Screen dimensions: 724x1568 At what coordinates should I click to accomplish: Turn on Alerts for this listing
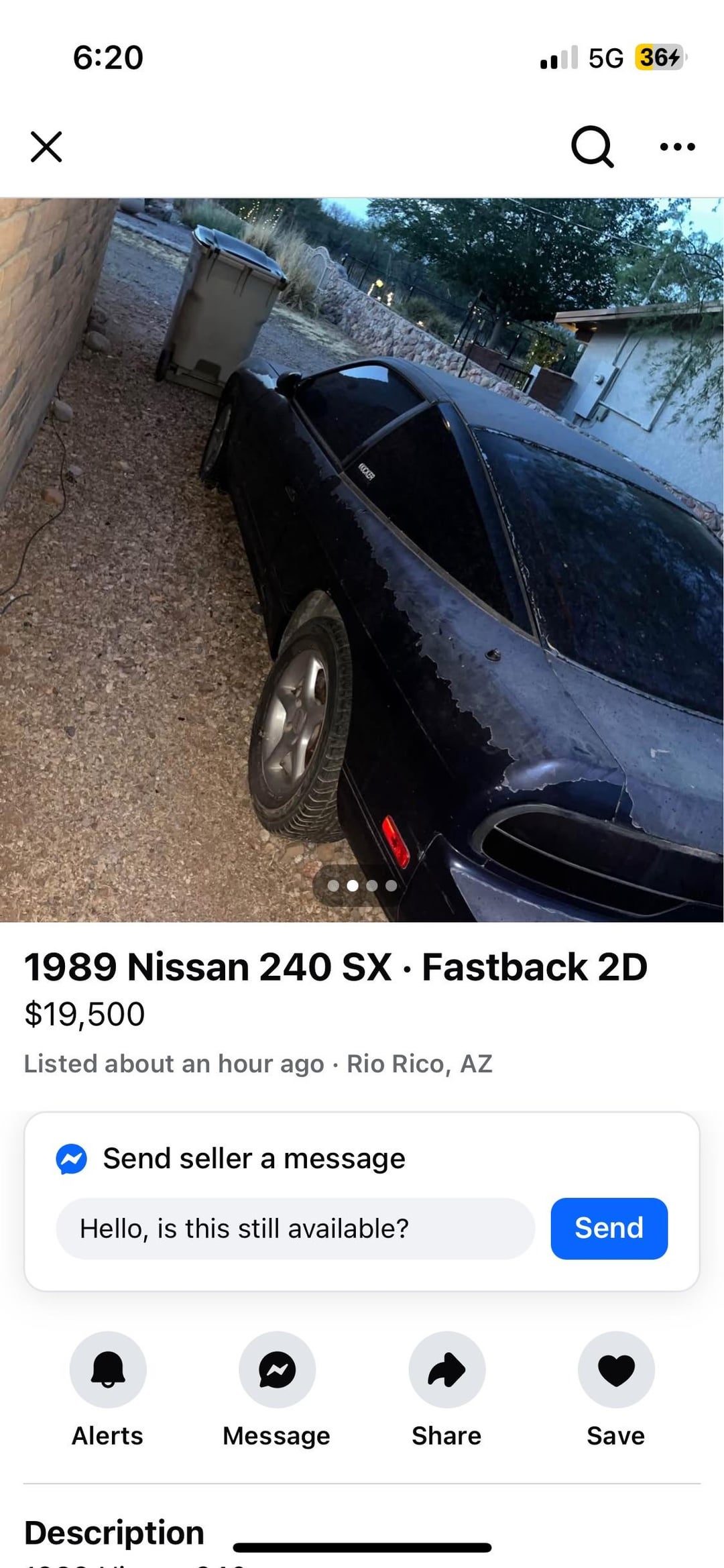pos(108,1369)
